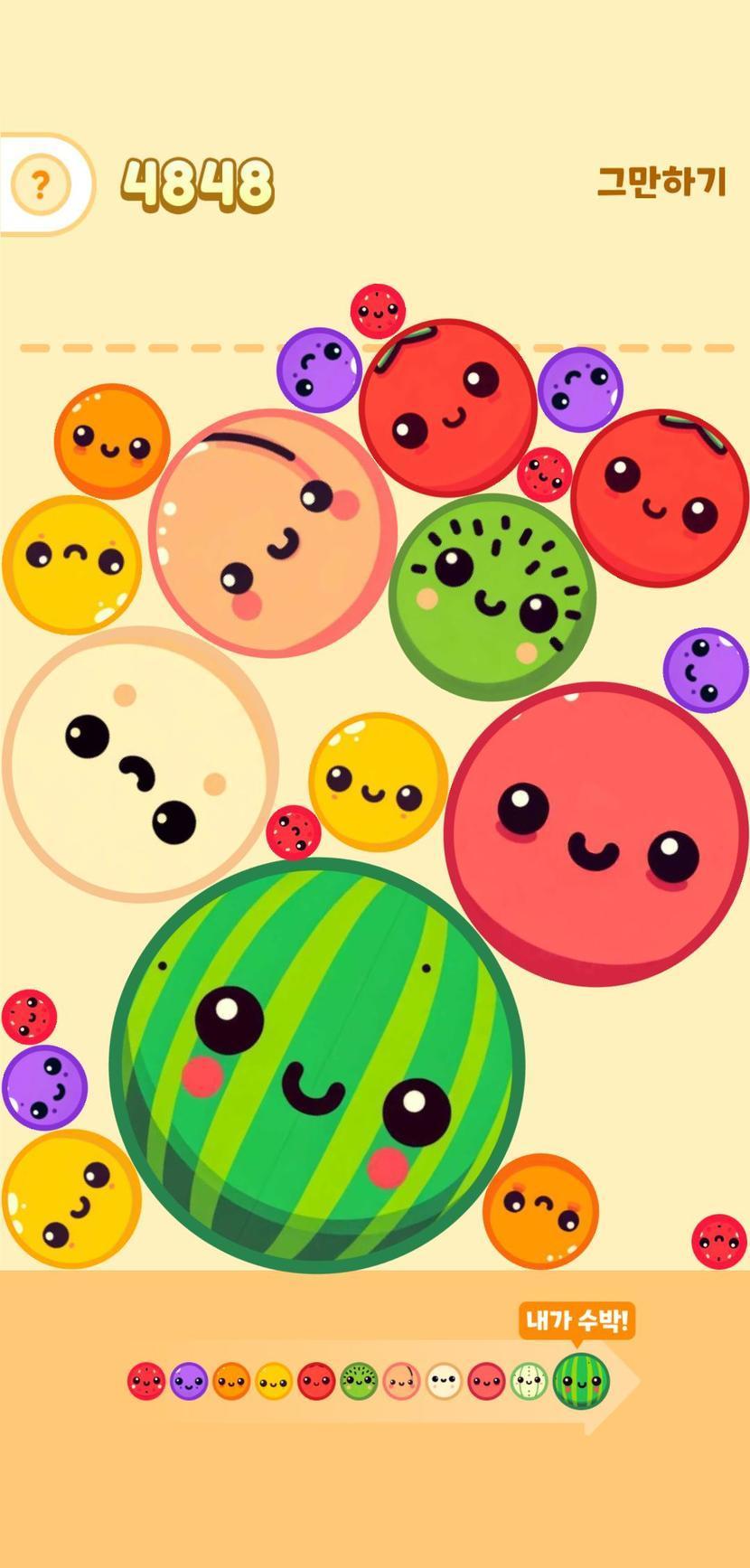Tap 그만하기 to quit the game

coord(661,182)
